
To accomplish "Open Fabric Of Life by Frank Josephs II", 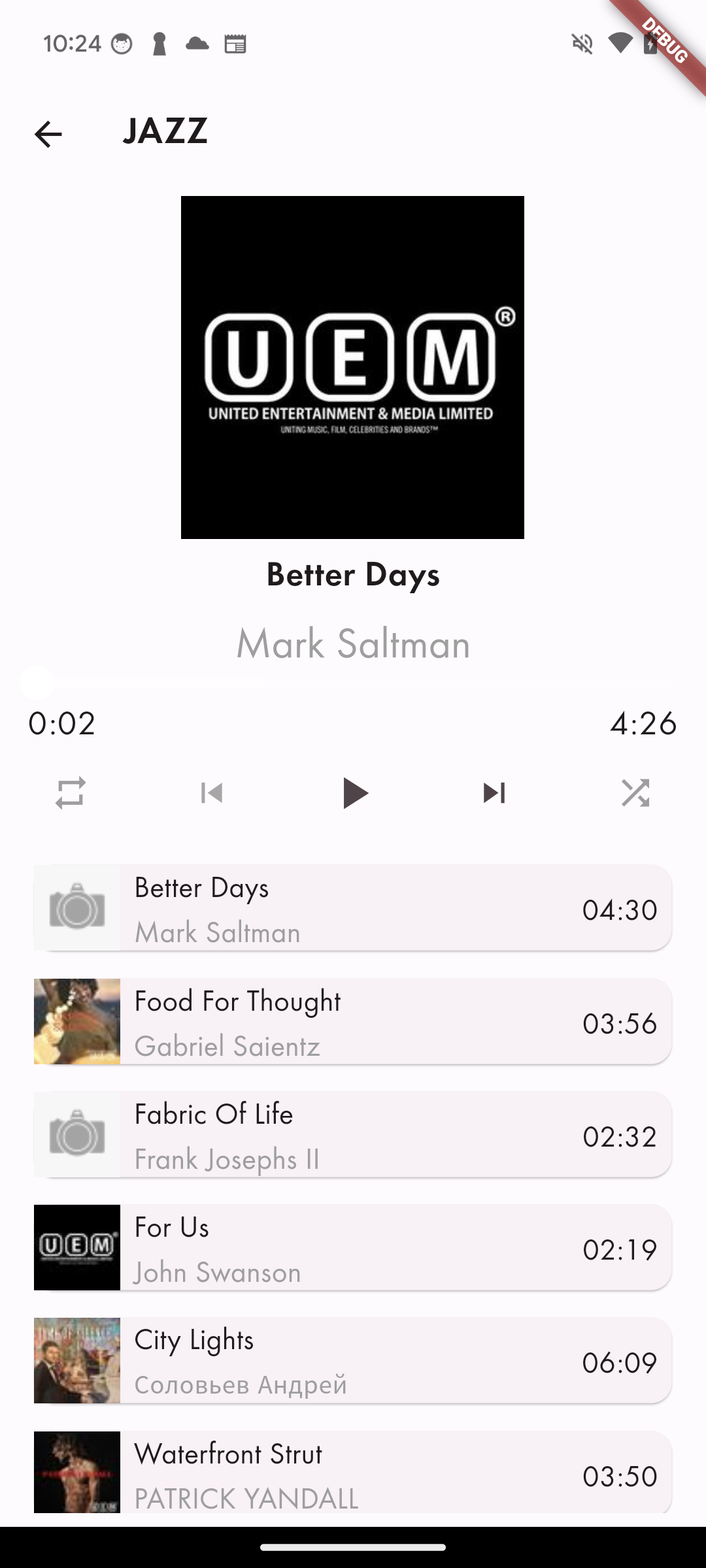I will [x=353, y=1135].
